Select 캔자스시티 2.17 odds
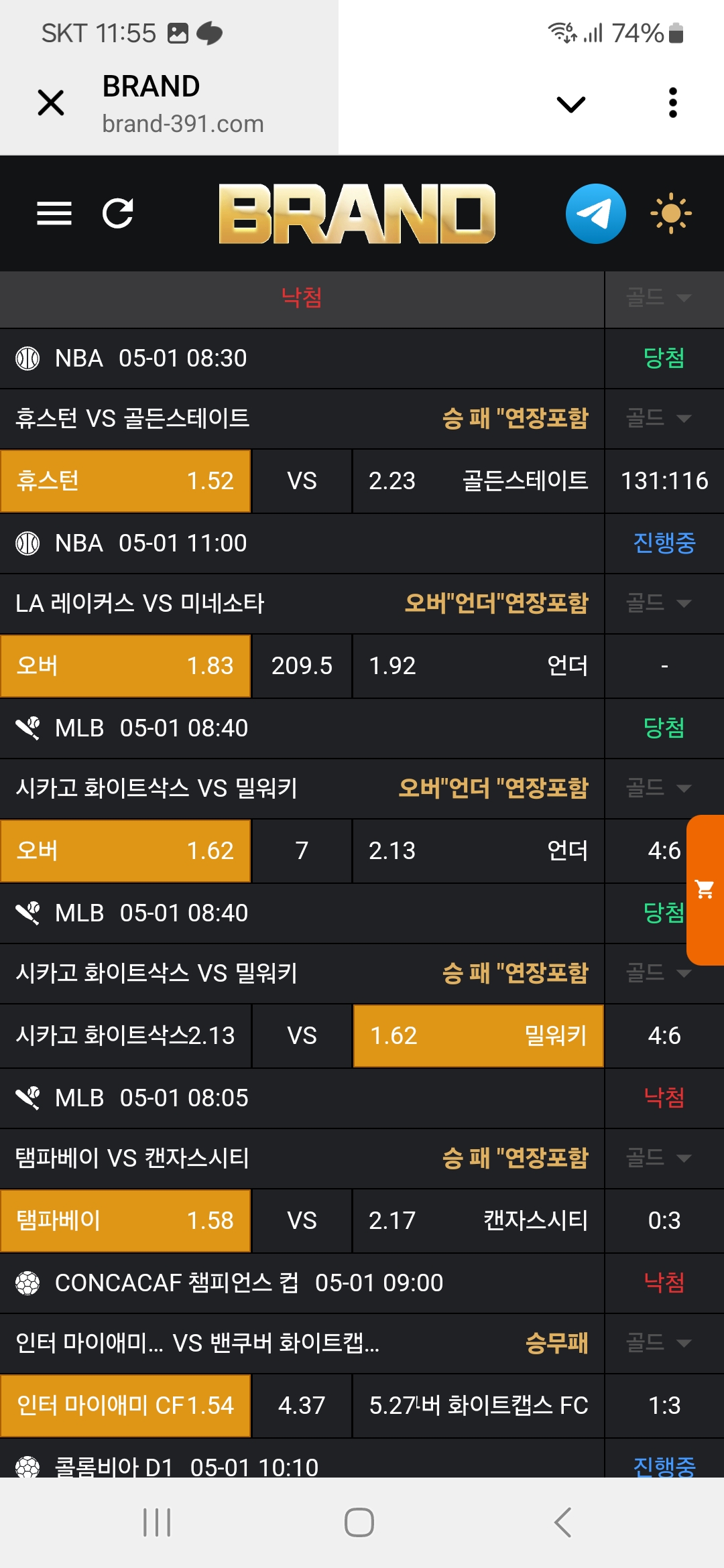Viewport: 724px width, 1568px height. tap(478, 1221)
